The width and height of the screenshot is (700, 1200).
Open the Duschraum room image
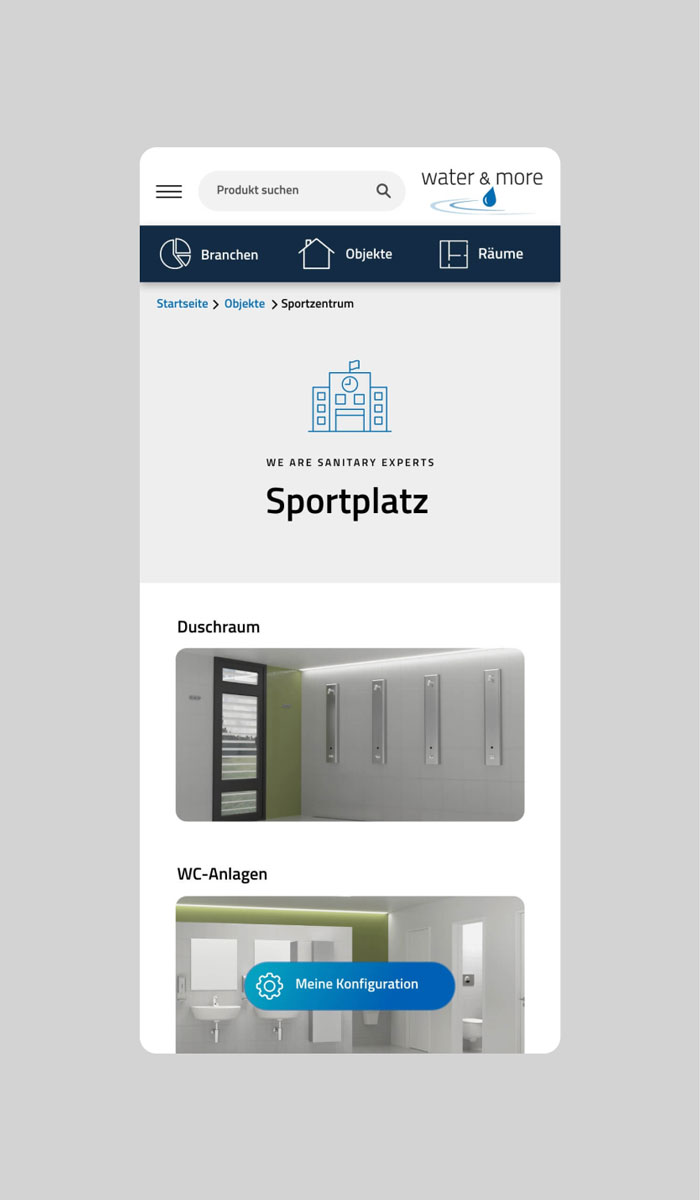pos(350,735)
